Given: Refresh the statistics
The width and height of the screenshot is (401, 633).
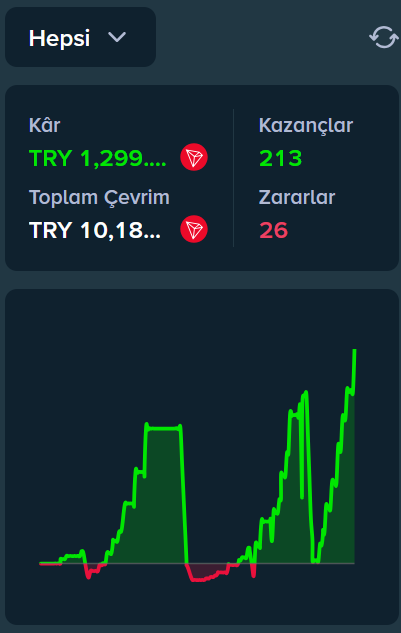Looking at the screenshot, I should [383, 38].
